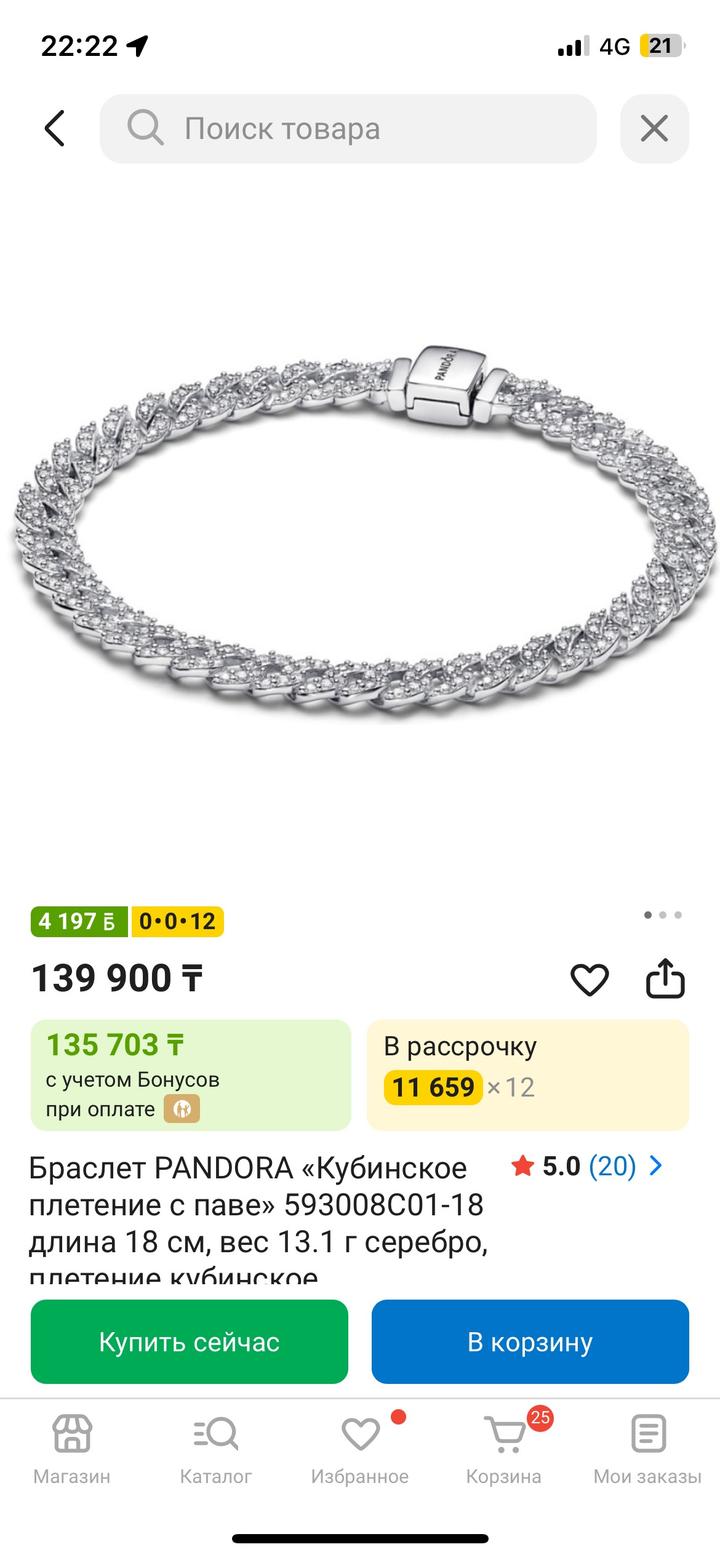View the 20 reviews rating link

pyautogui.click(x=587, y=1166)
